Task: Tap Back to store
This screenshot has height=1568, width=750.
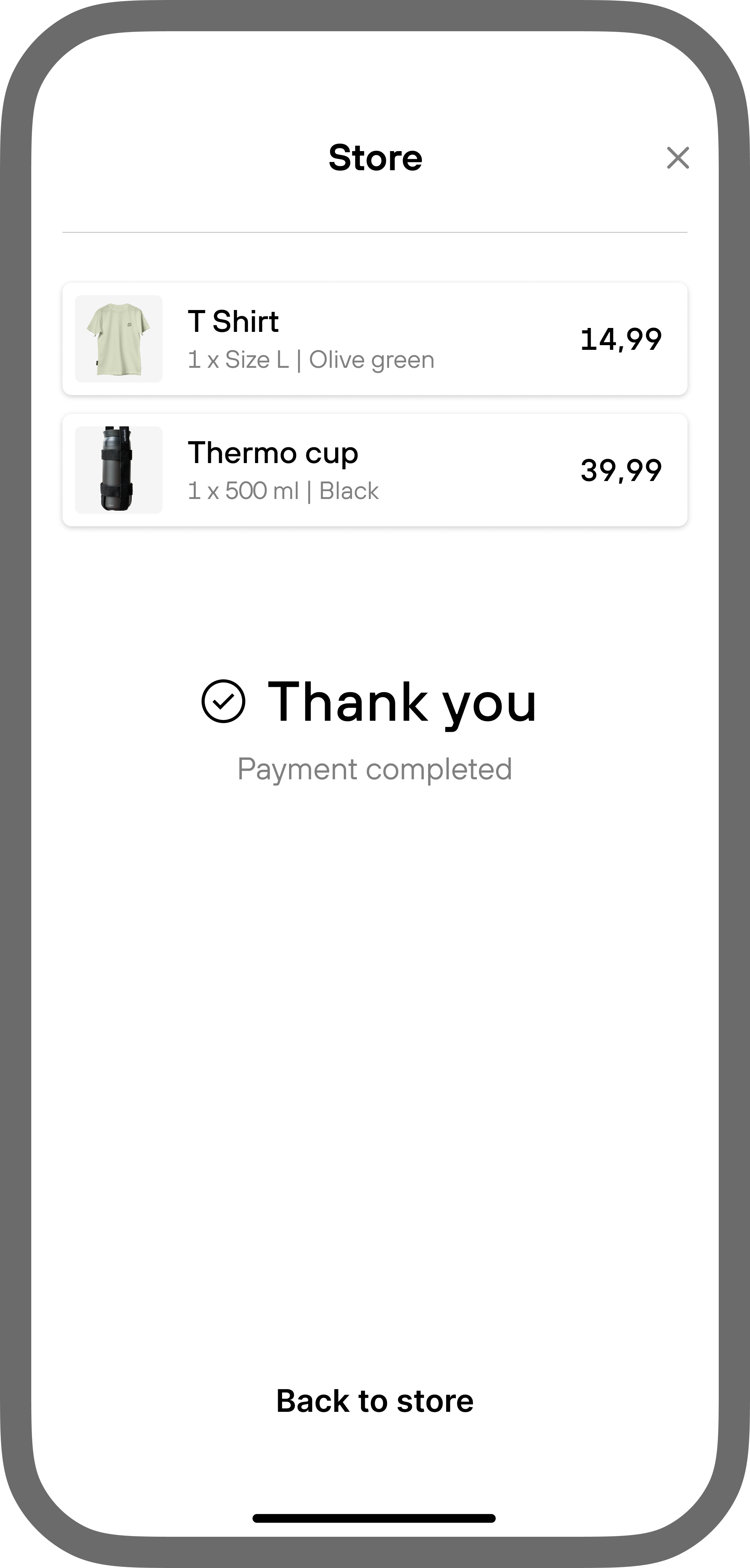Action: coord(375,1401)
